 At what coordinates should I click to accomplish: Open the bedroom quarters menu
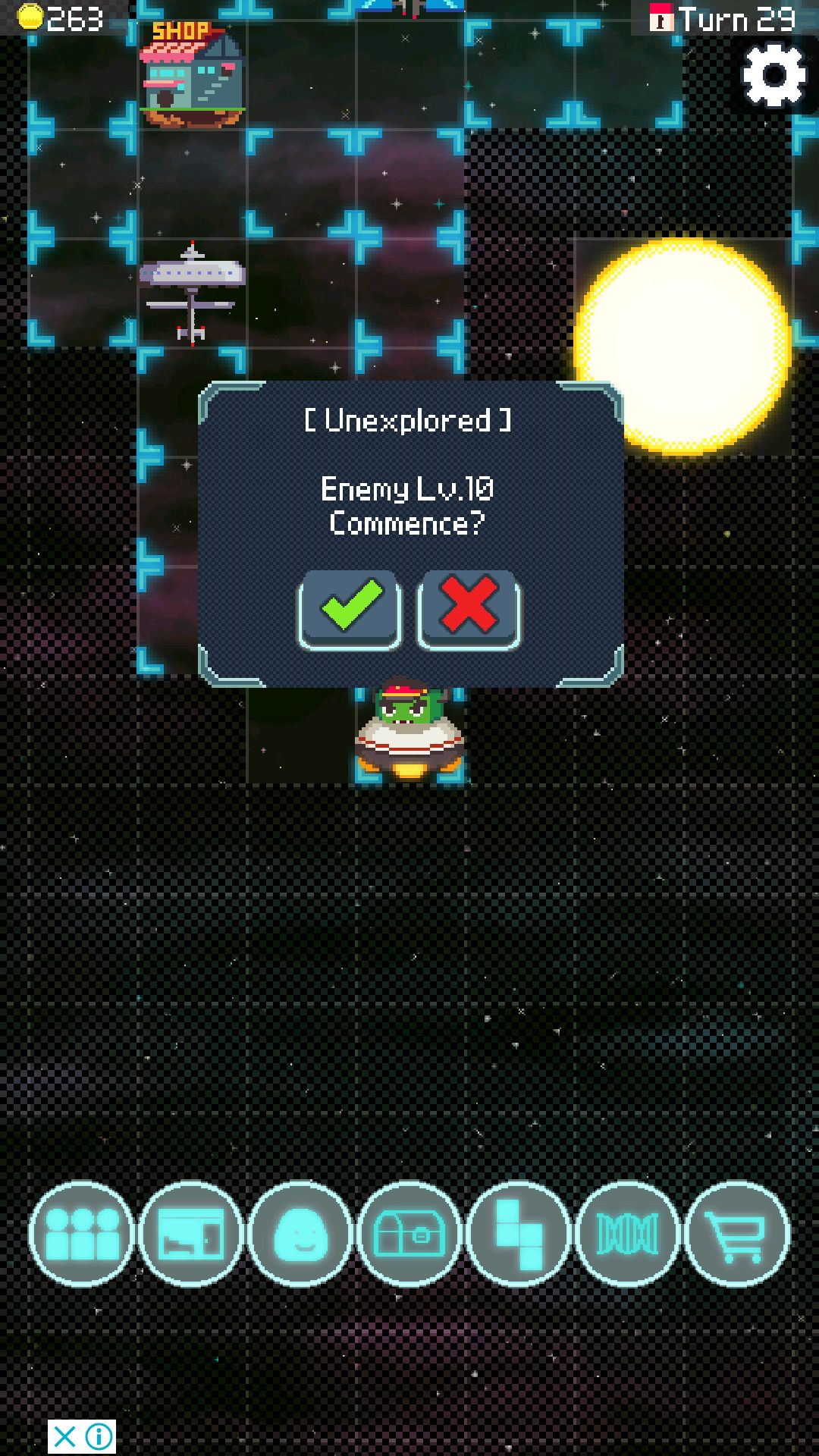click(191, 1234)
